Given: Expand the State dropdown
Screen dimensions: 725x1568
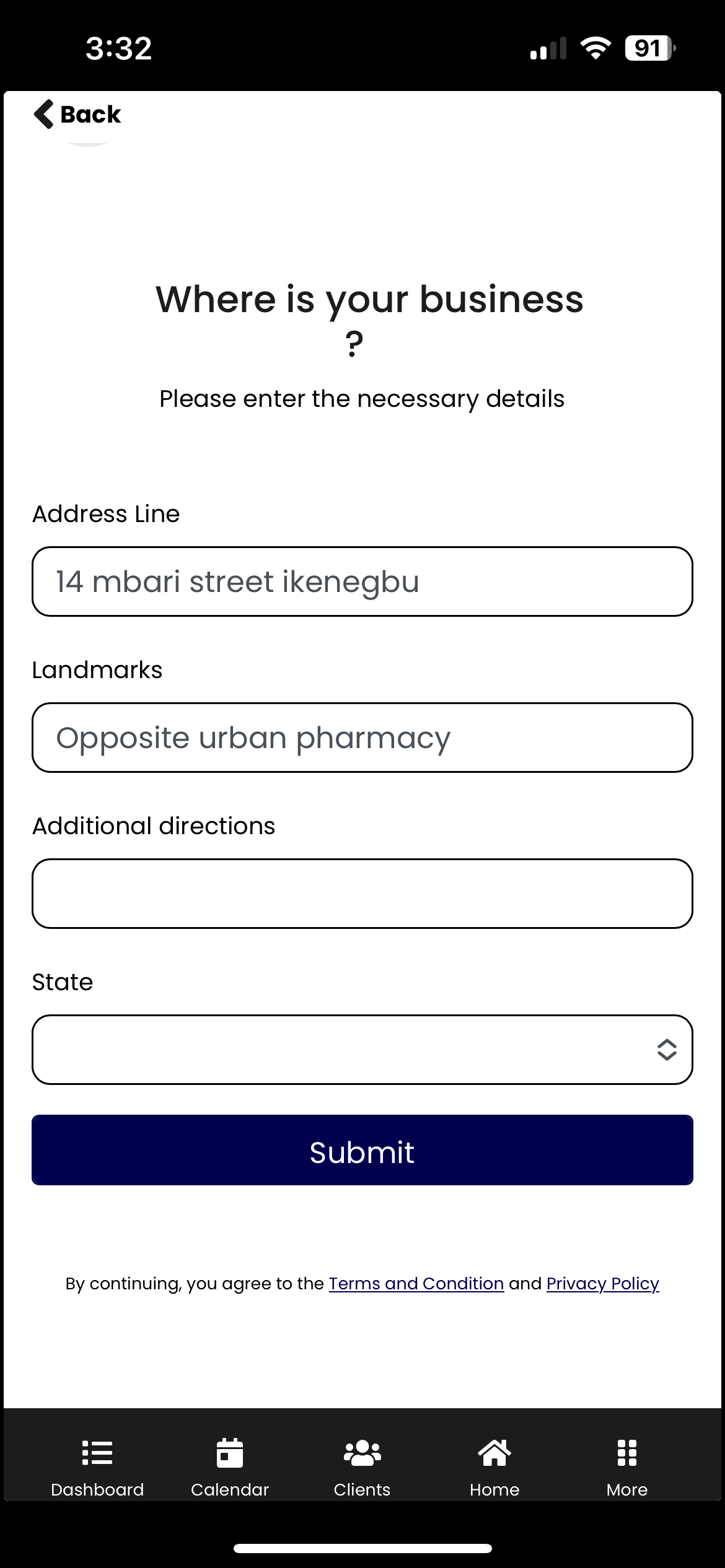Looking at the screenshot, I should click(362, 1050).
